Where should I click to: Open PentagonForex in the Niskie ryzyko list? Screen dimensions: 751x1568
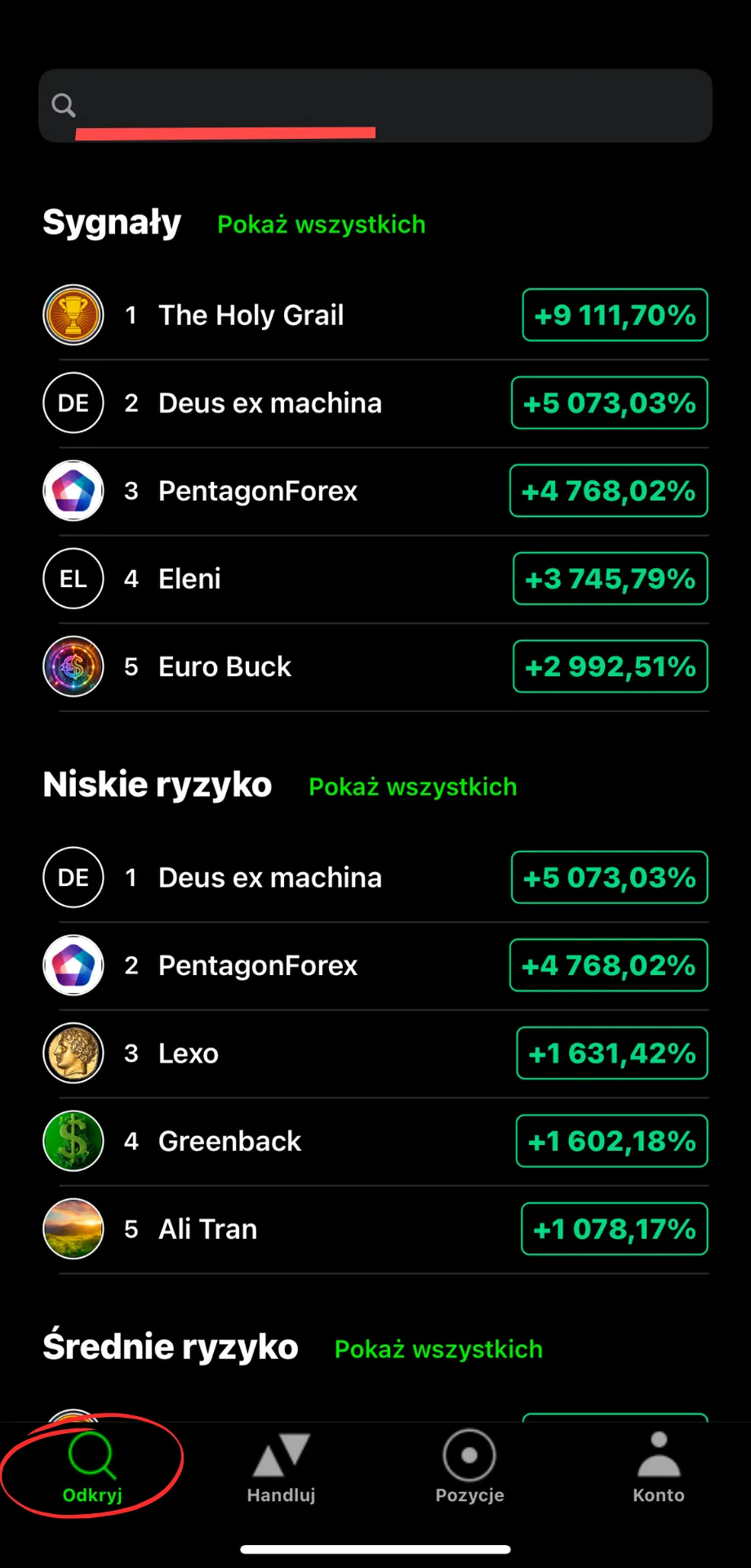pos(375,965)
